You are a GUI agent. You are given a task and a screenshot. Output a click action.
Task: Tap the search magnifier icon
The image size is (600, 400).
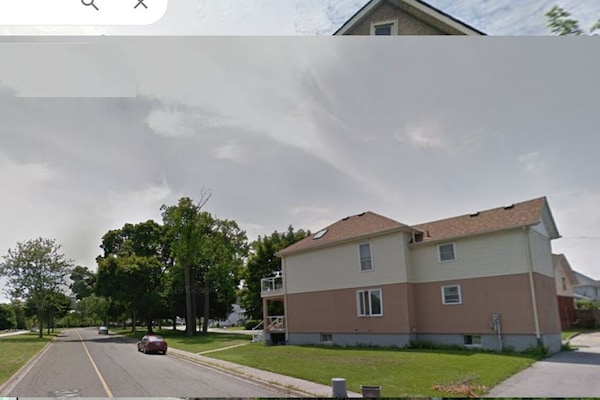(90, 4)
